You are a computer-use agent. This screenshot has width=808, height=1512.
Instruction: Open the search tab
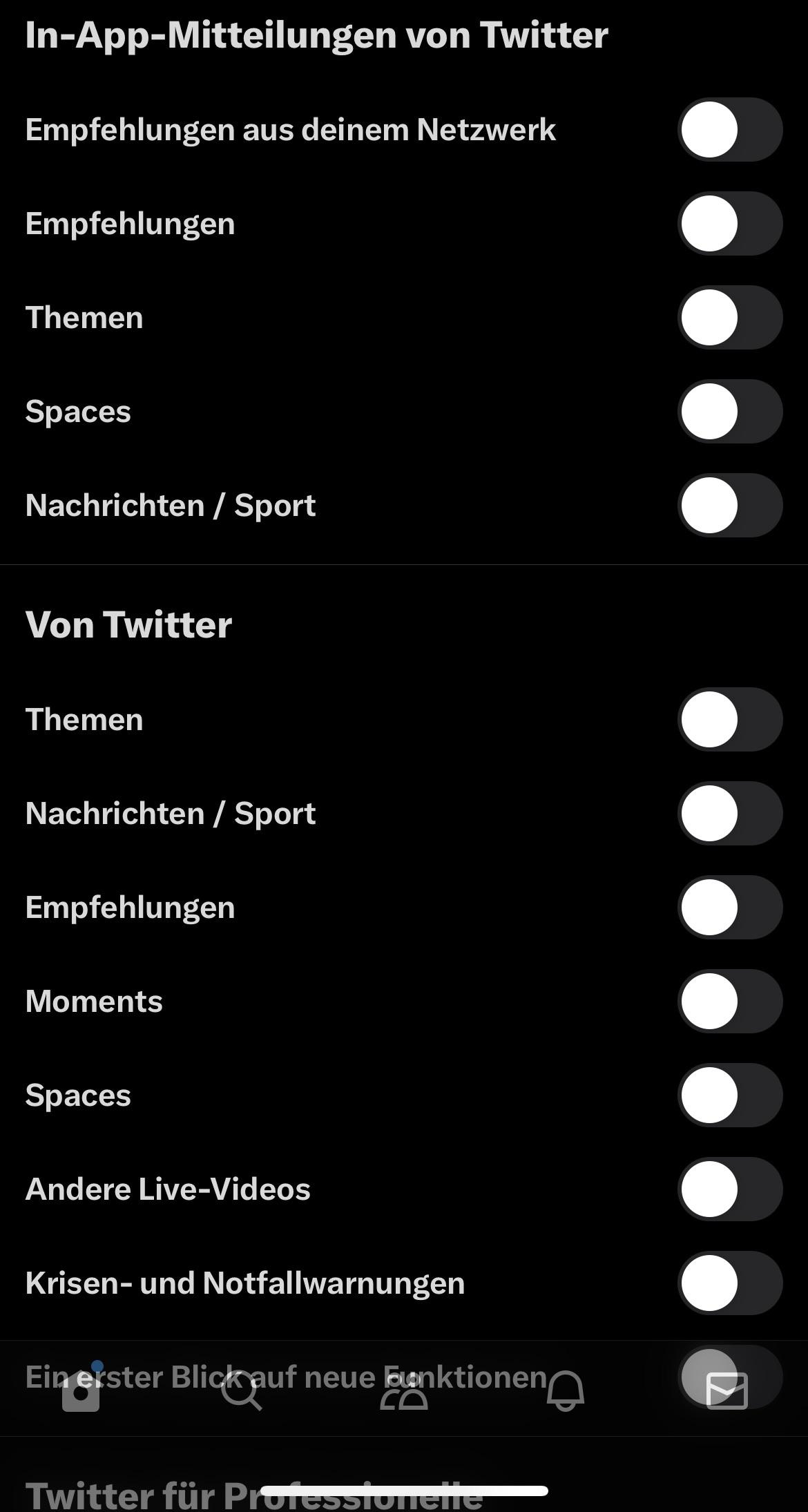pyautogui.click(x=242, y=1391)
